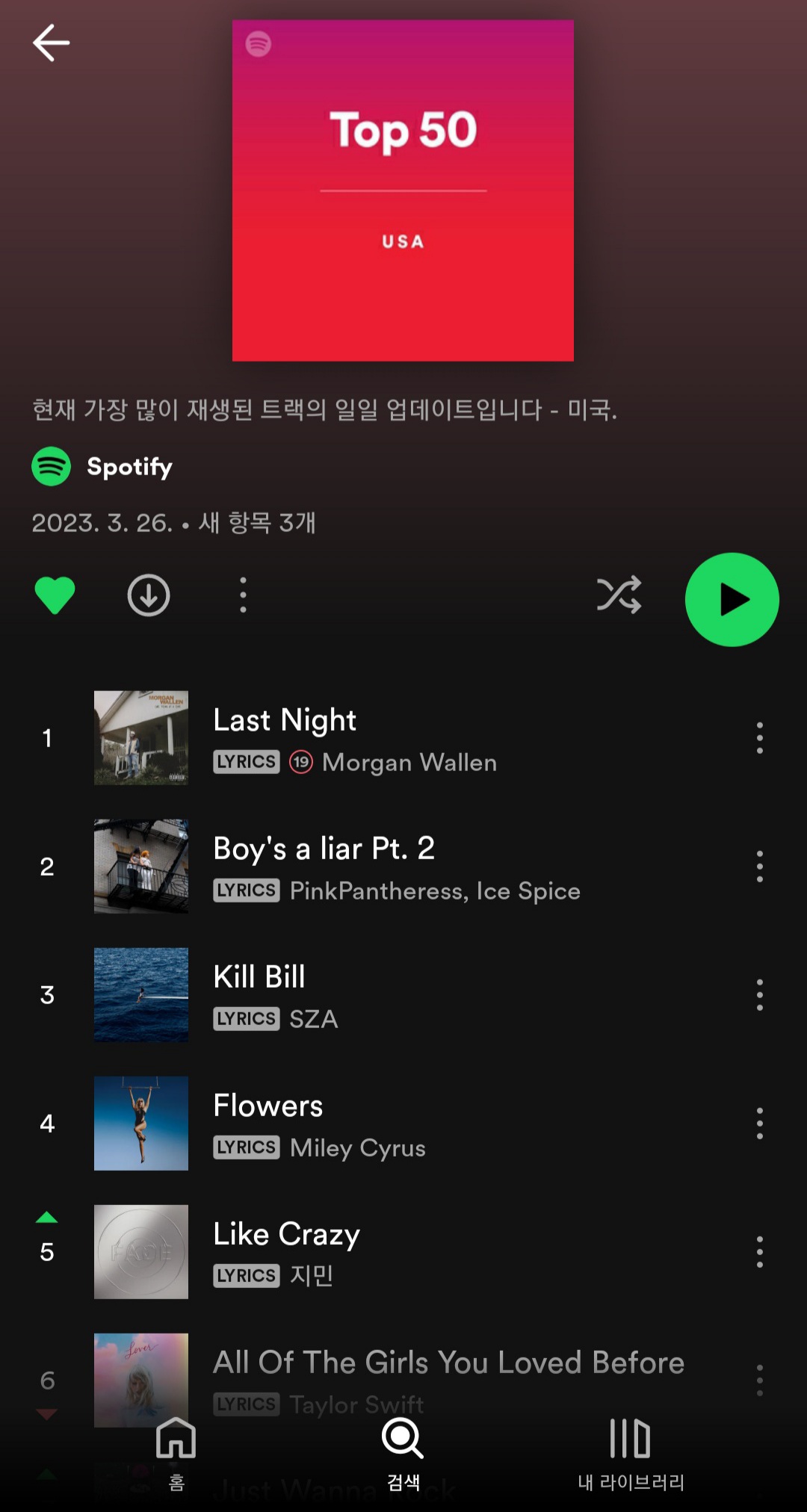Open more options for Kill Bill
The height and width of the screenshot is (1512, 807).
[759, 995]
